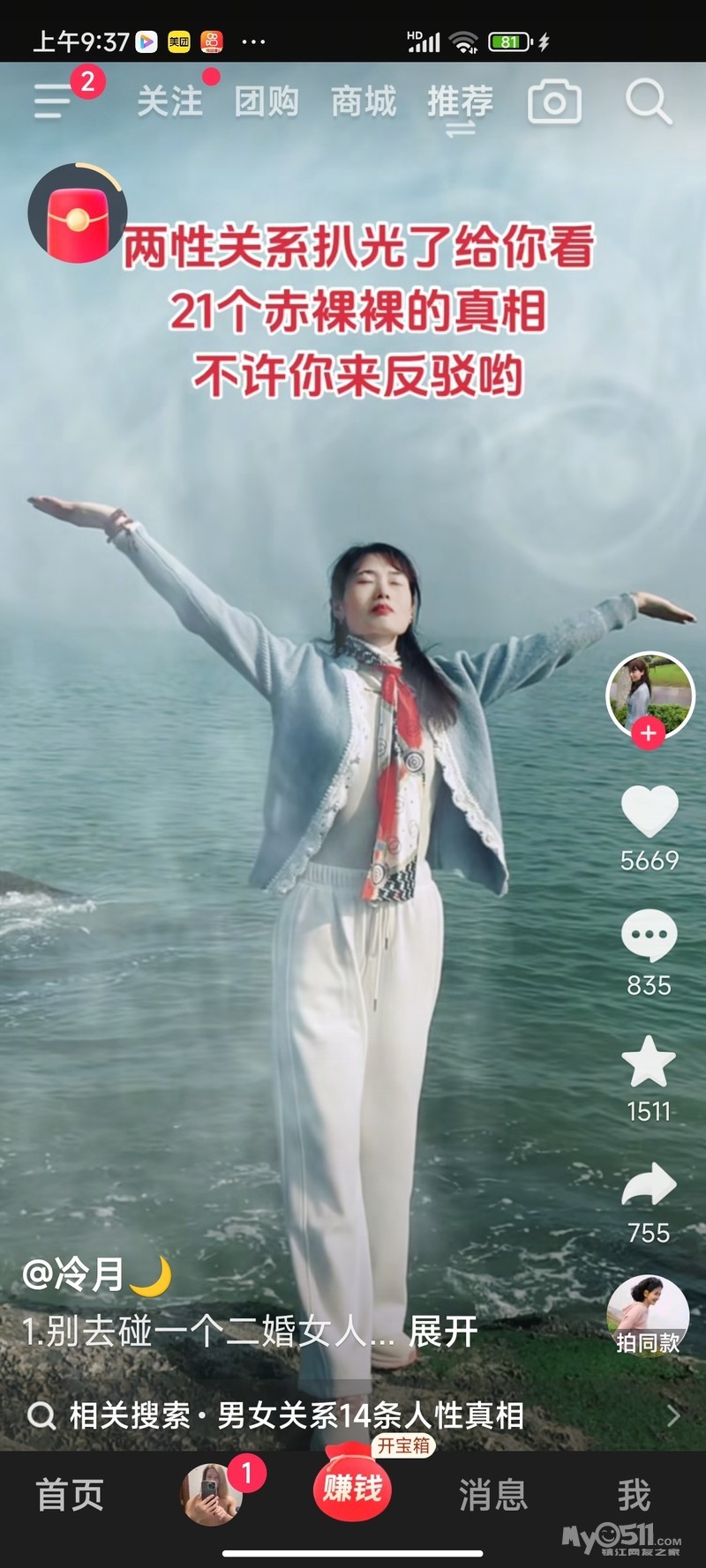Open the camera to record
Viewport: 706px width, 1568px height.
tap(554, 101)
